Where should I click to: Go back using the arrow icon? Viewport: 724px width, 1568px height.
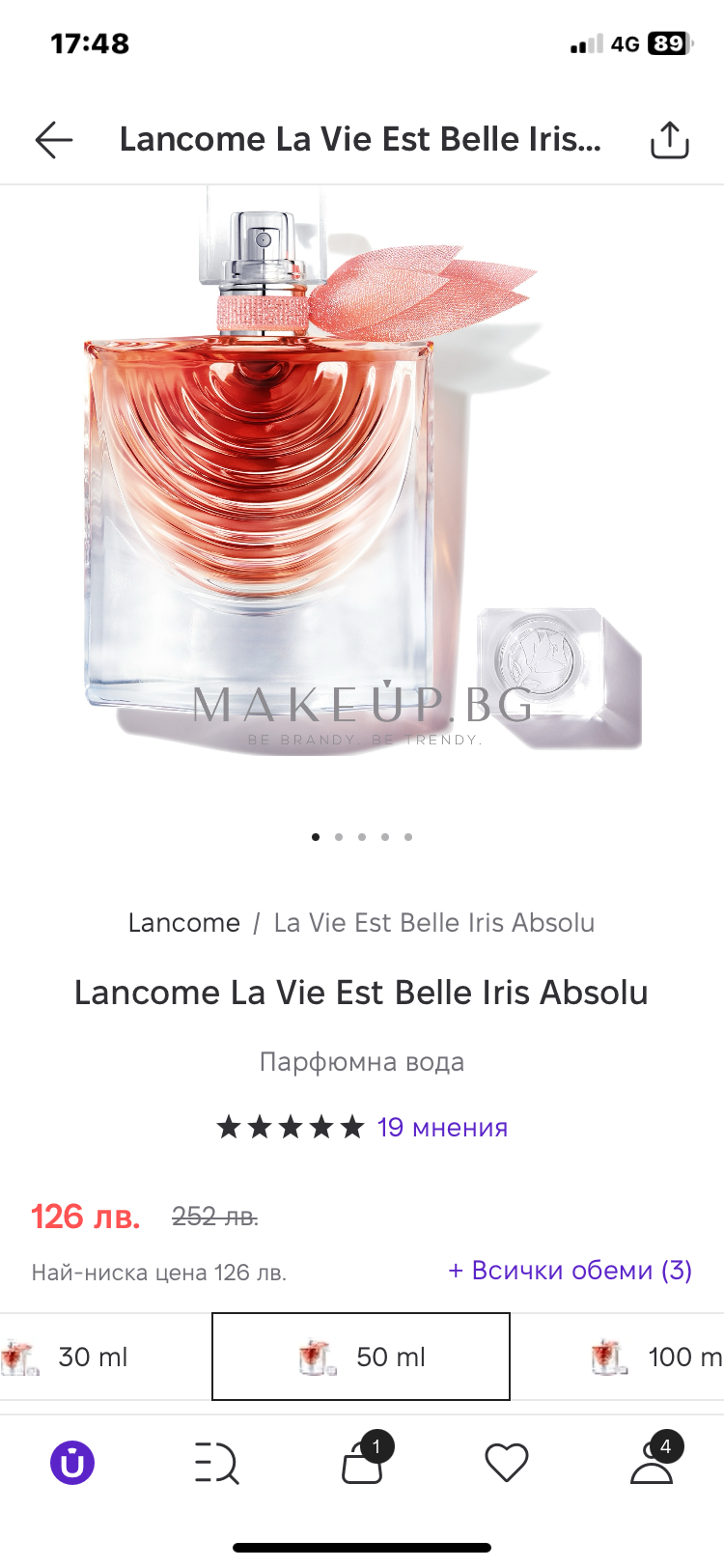[x=54, y=140]
